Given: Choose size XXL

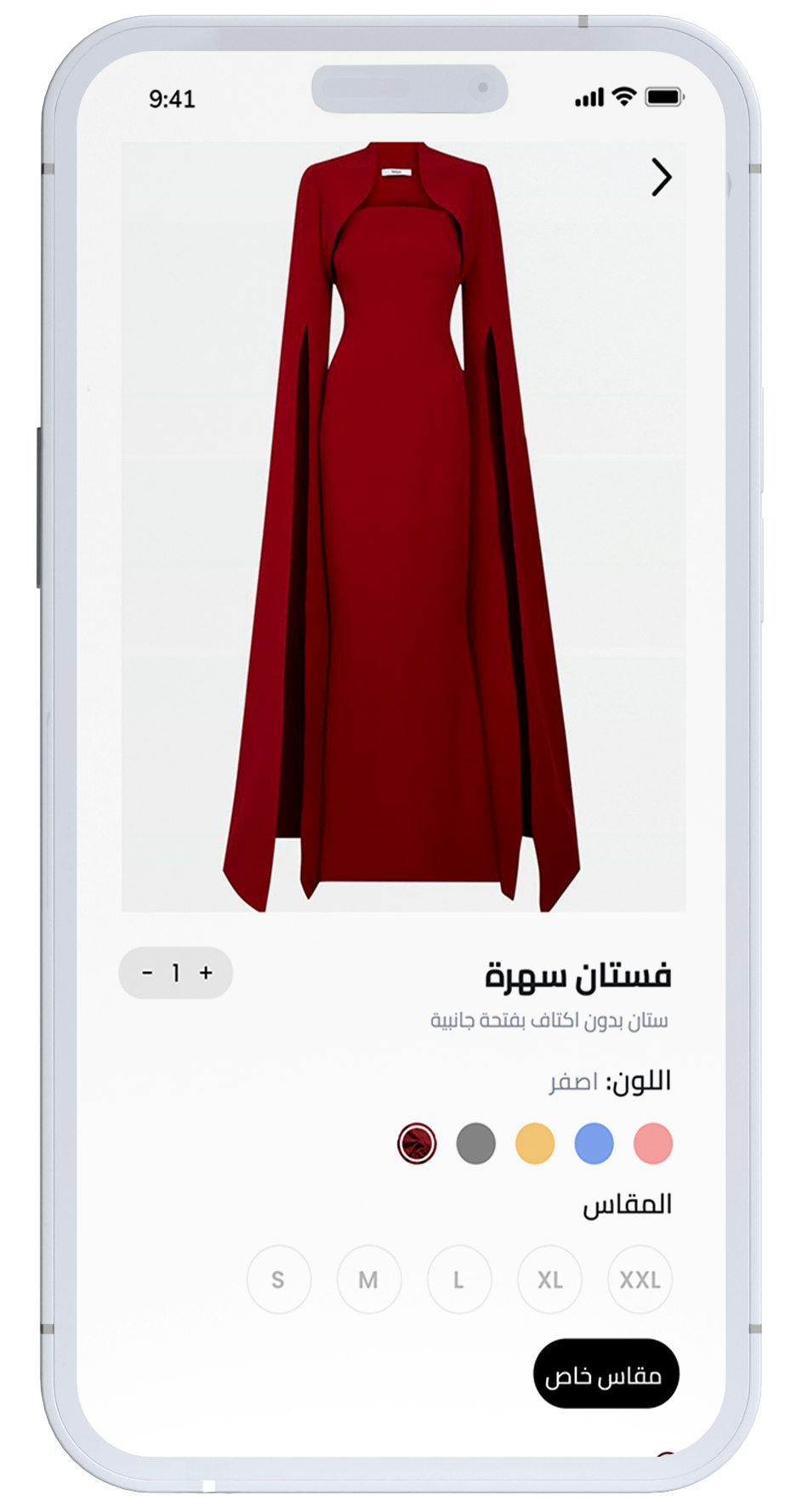Looking at the screenshot, I should (640, 1279).
